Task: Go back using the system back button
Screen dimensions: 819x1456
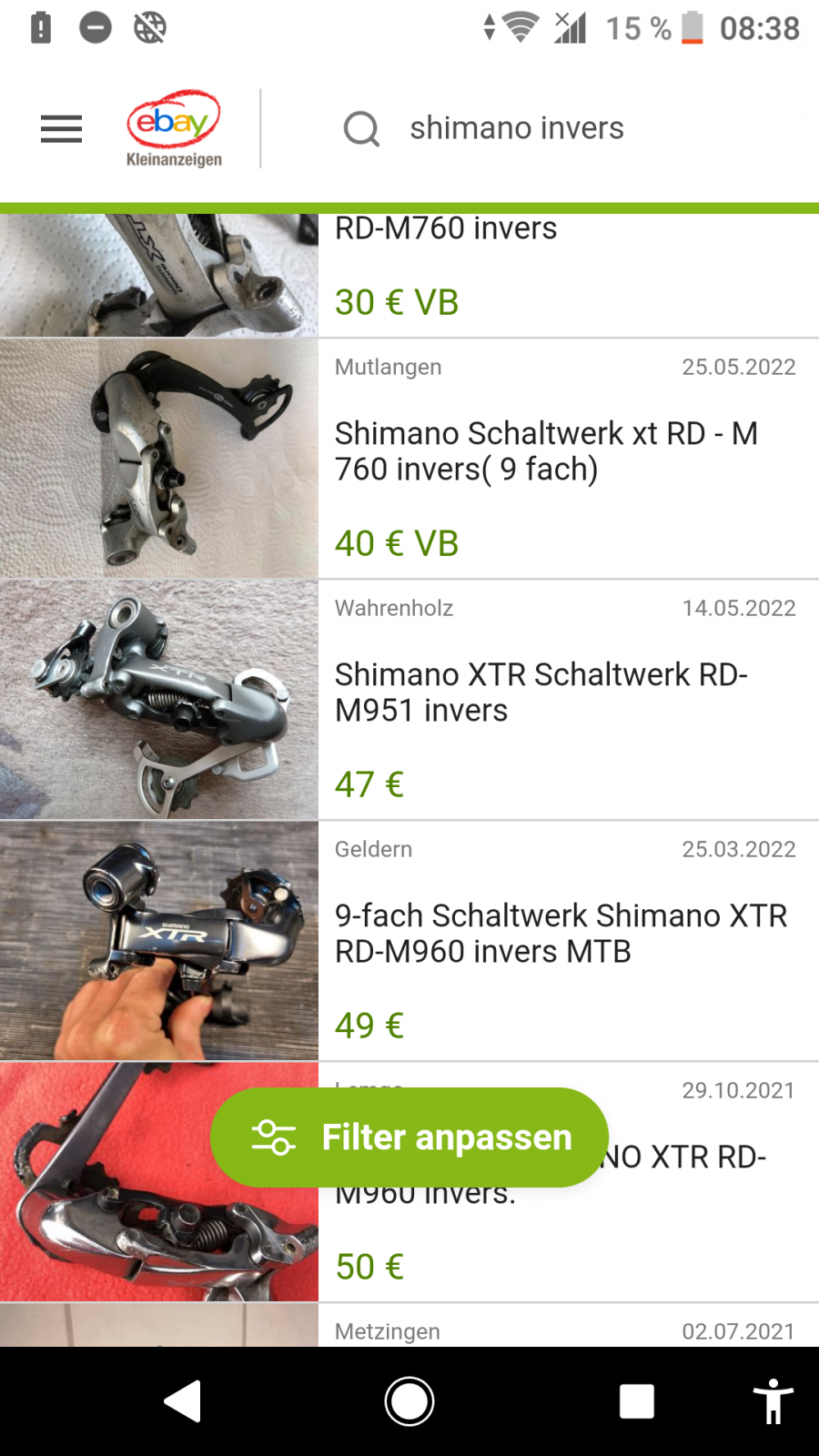Action: pyautogui.click(x=182, y=1401)
